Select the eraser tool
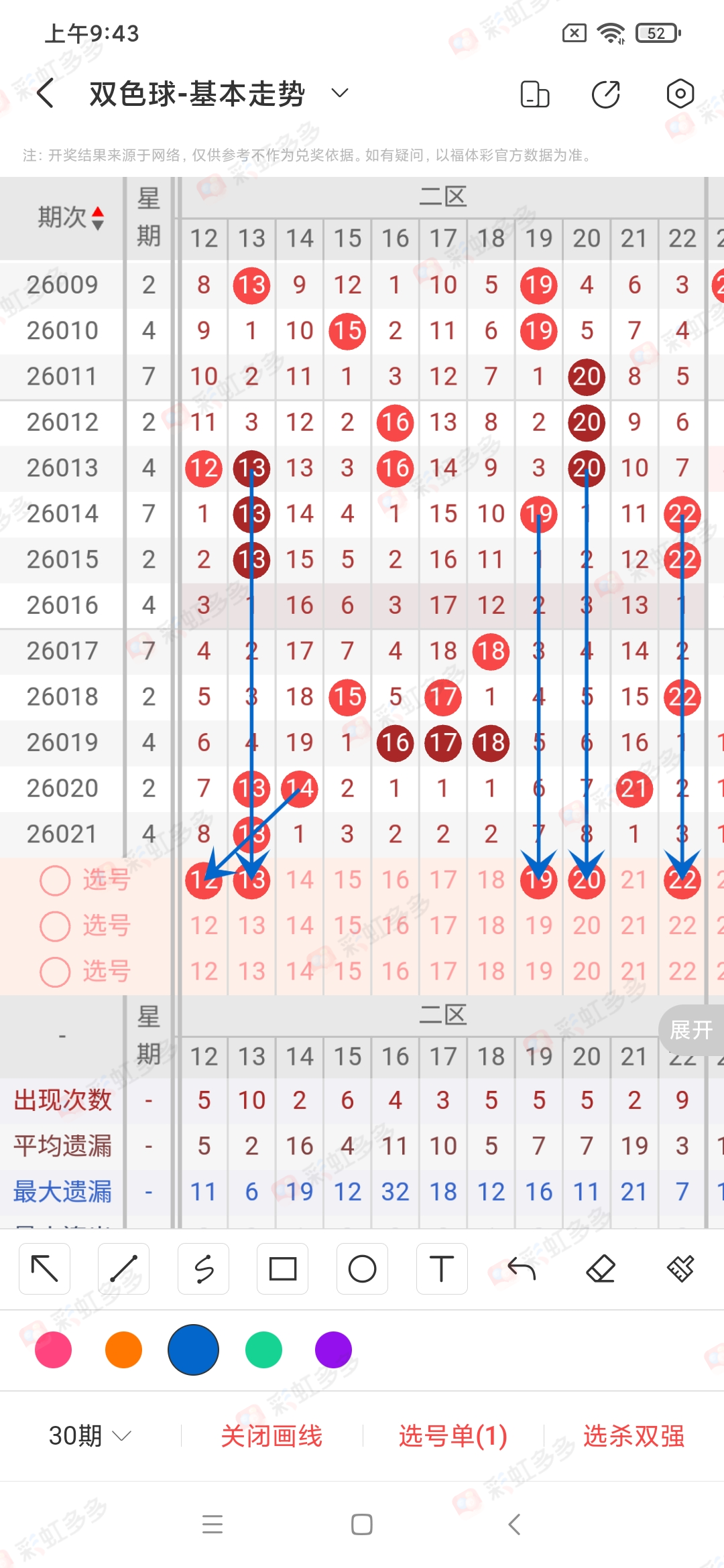The width and height of the screenshot is (724, 1568). (601, 1268)
